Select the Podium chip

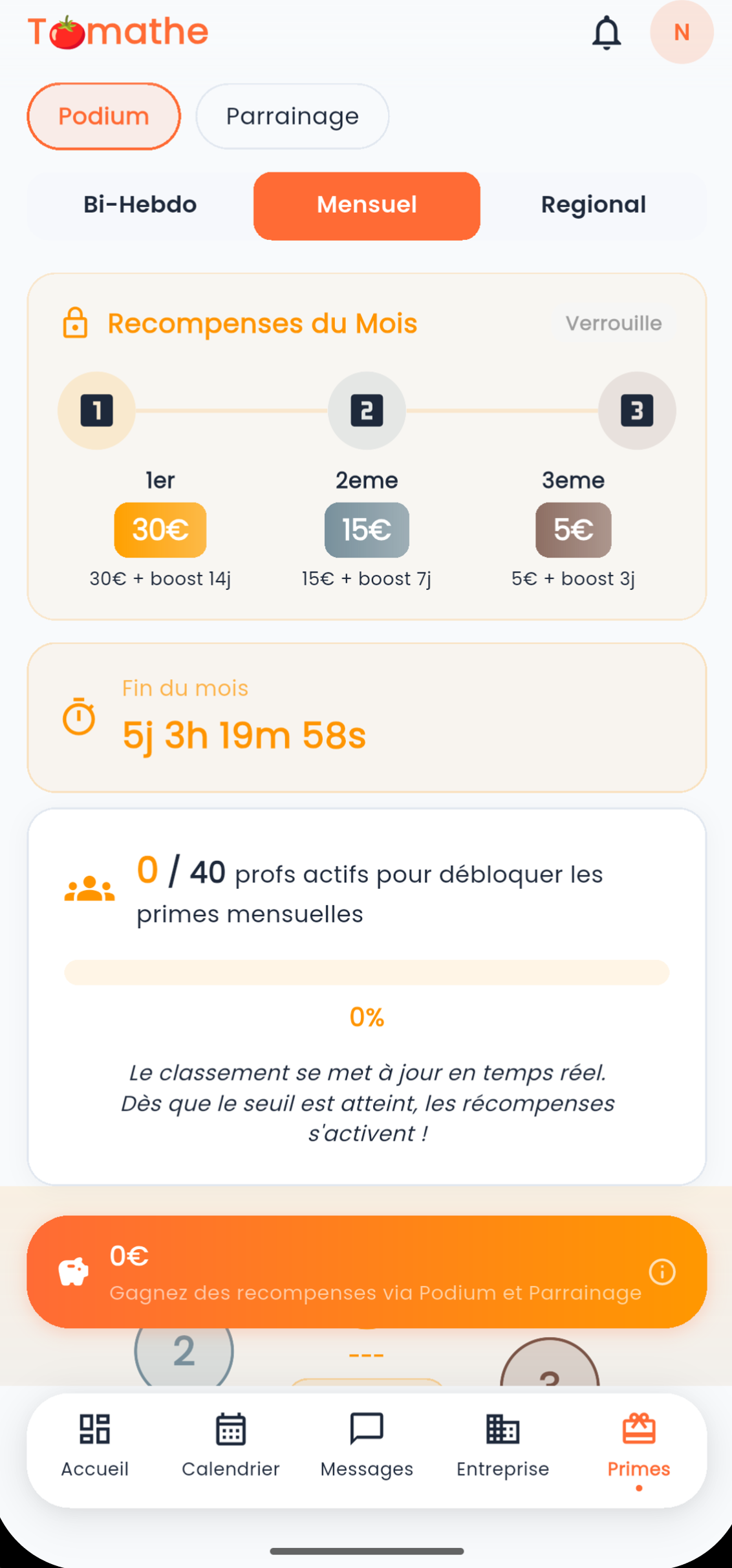[x=103, y=116]
